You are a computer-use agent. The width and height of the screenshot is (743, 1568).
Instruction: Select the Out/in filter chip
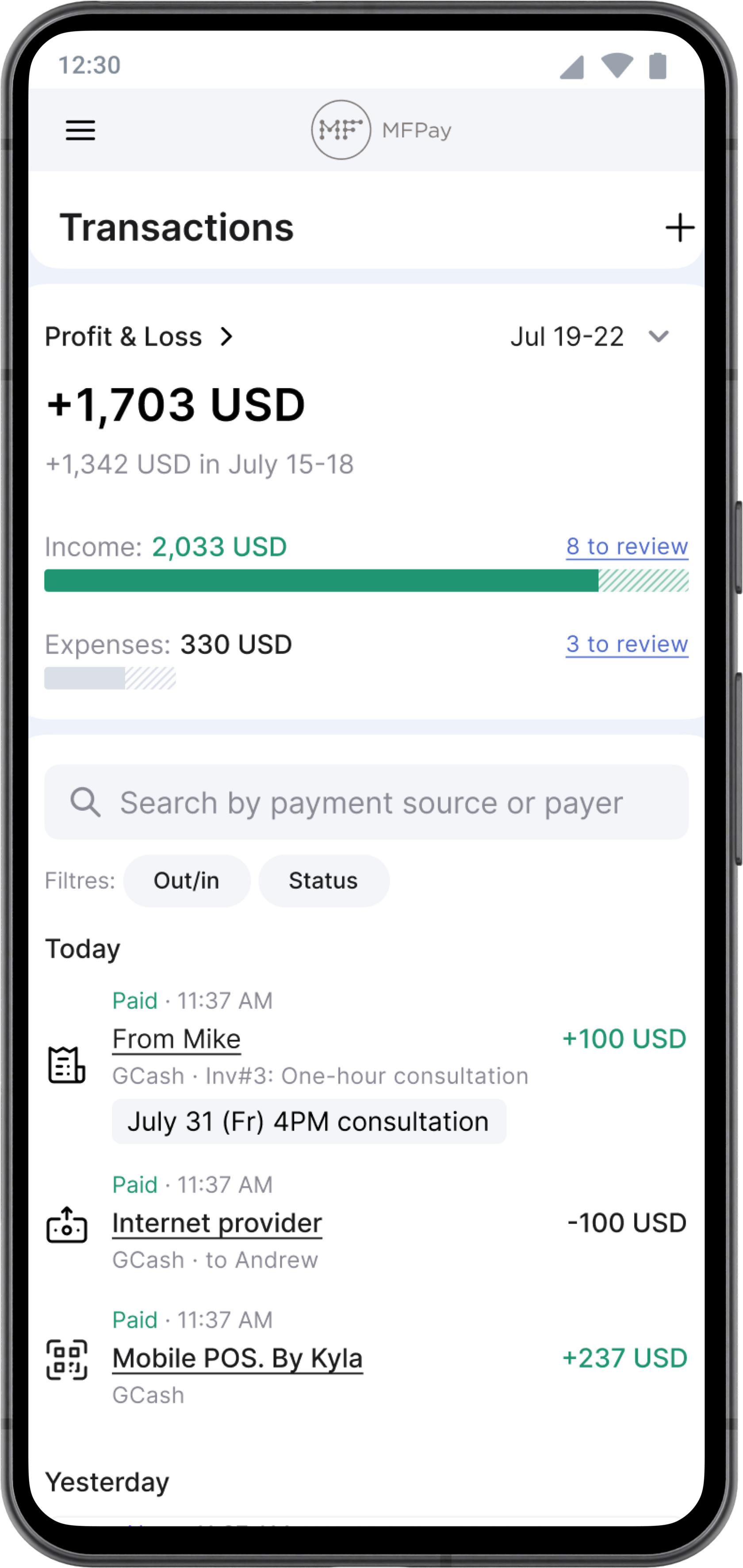[x=186, y=881]
